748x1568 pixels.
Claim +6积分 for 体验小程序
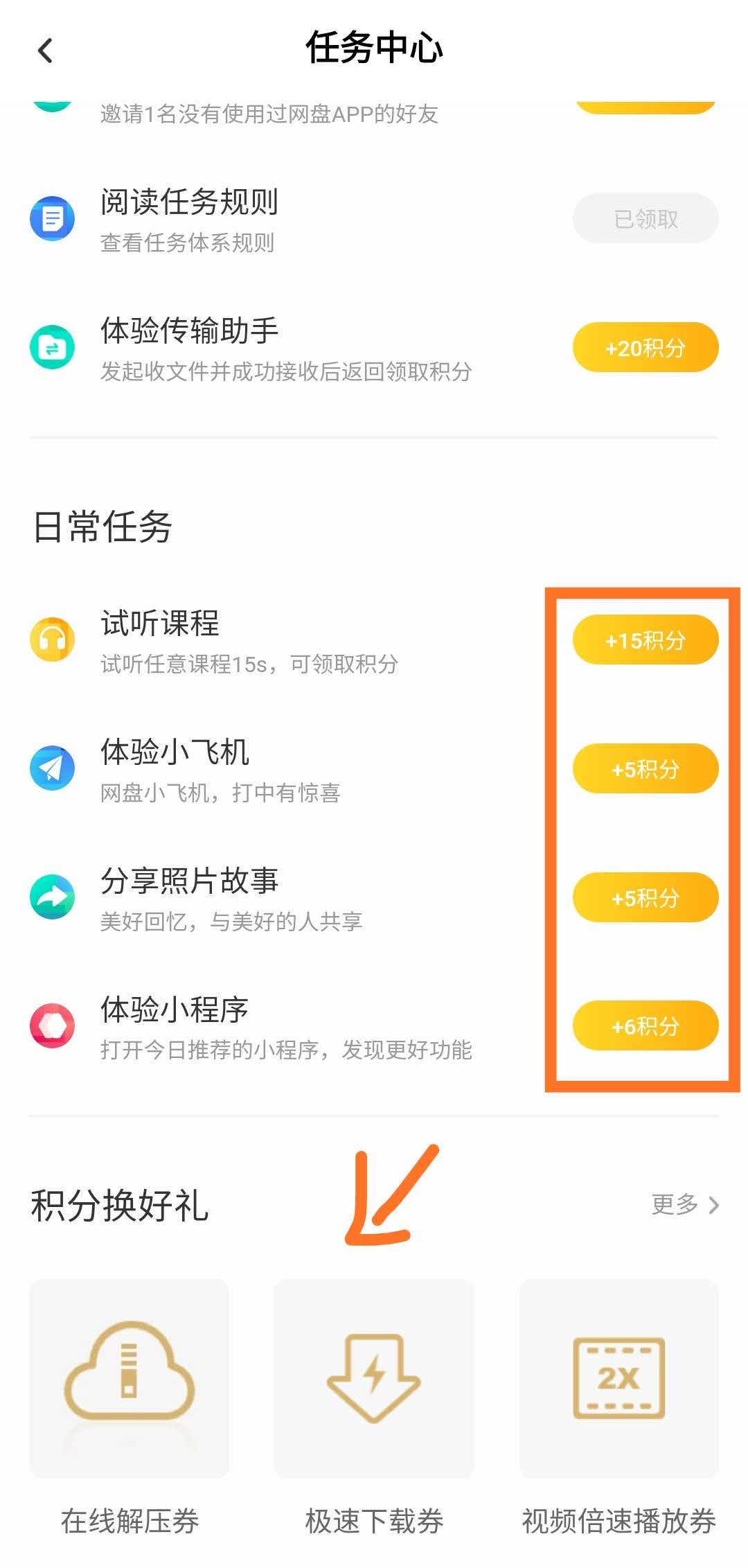[645, 1025]
